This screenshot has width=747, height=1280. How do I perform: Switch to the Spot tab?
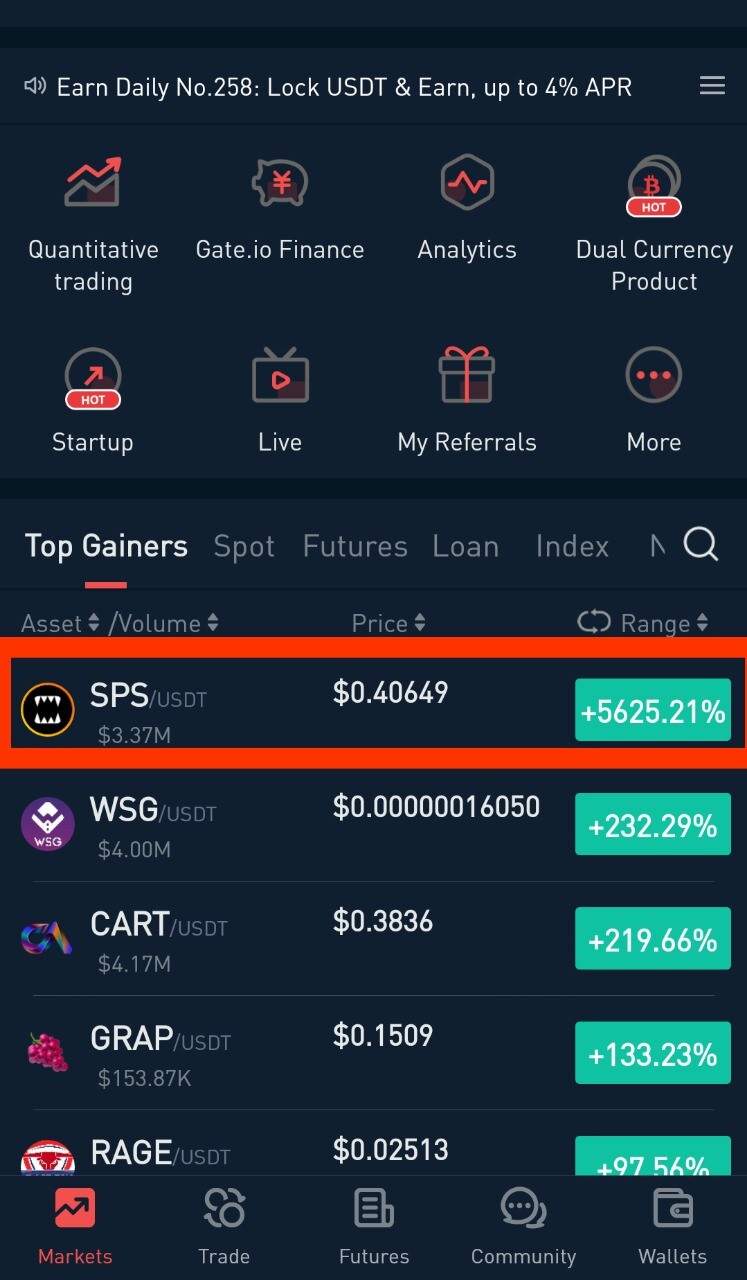[244, 546]
